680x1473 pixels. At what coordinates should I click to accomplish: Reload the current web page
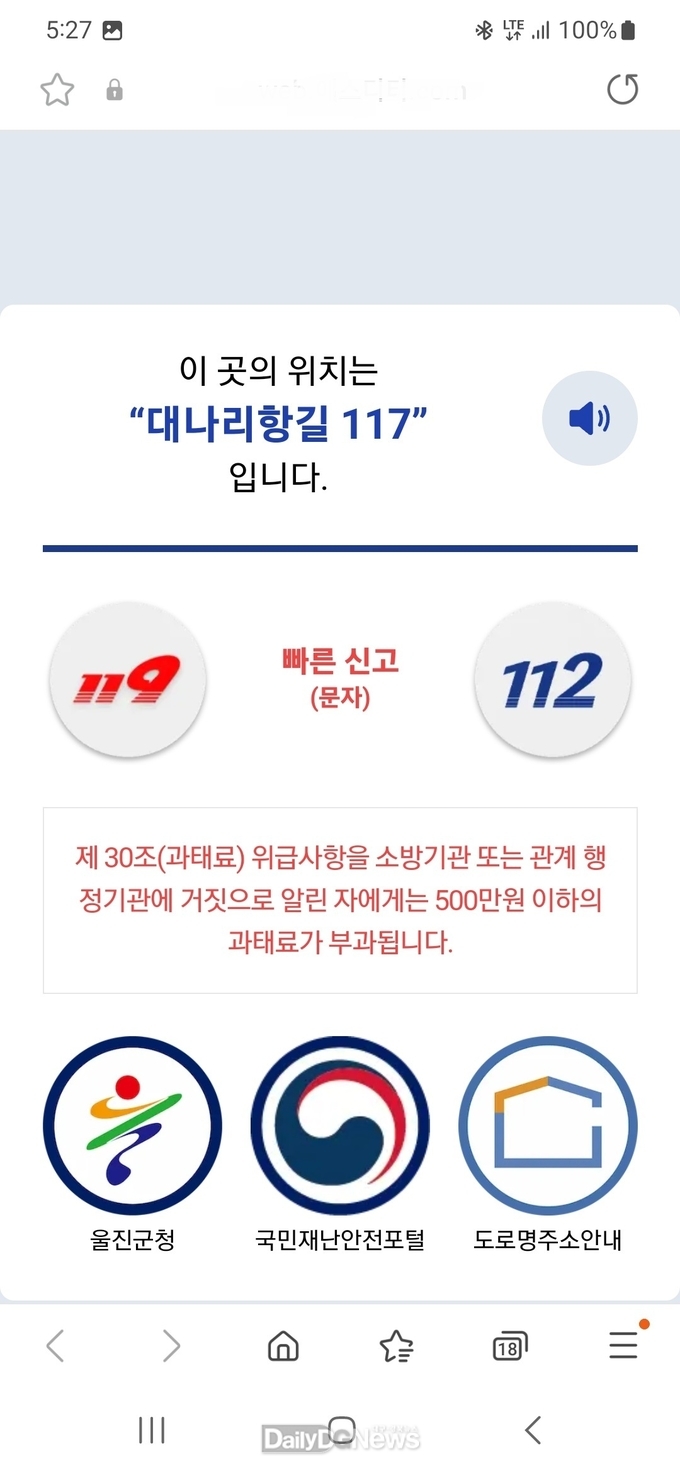622,91
